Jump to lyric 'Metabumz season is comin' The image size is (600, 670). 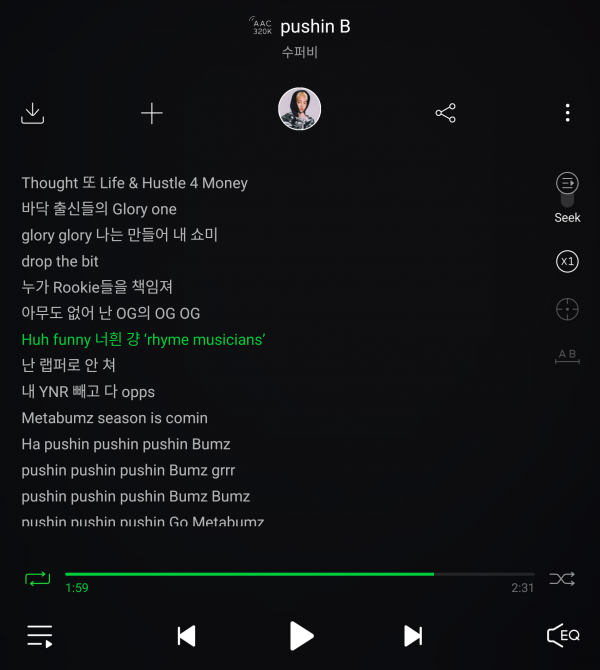point(114,418)
